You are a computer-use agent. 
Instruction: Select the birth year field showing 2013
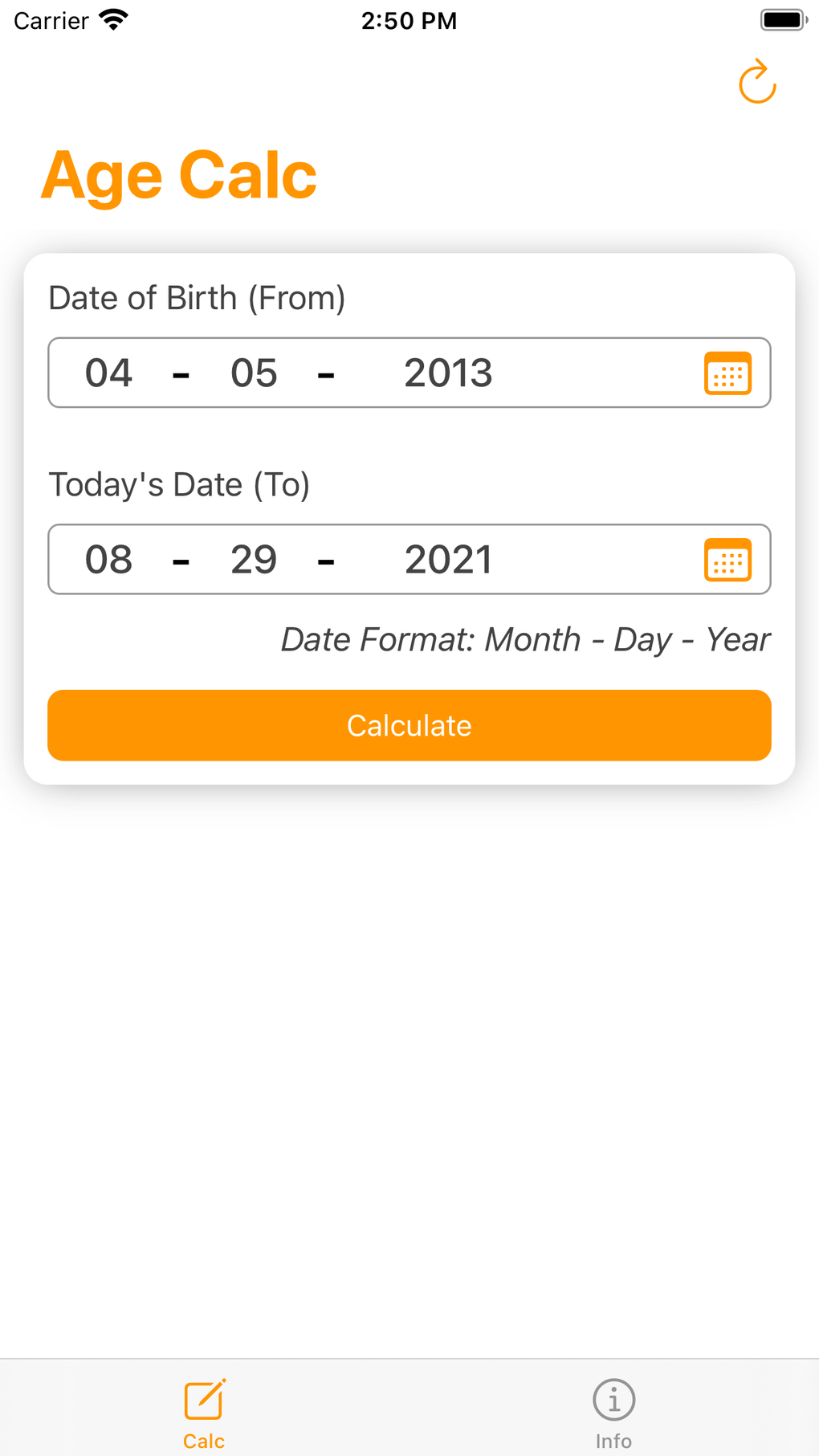point(448,373)
